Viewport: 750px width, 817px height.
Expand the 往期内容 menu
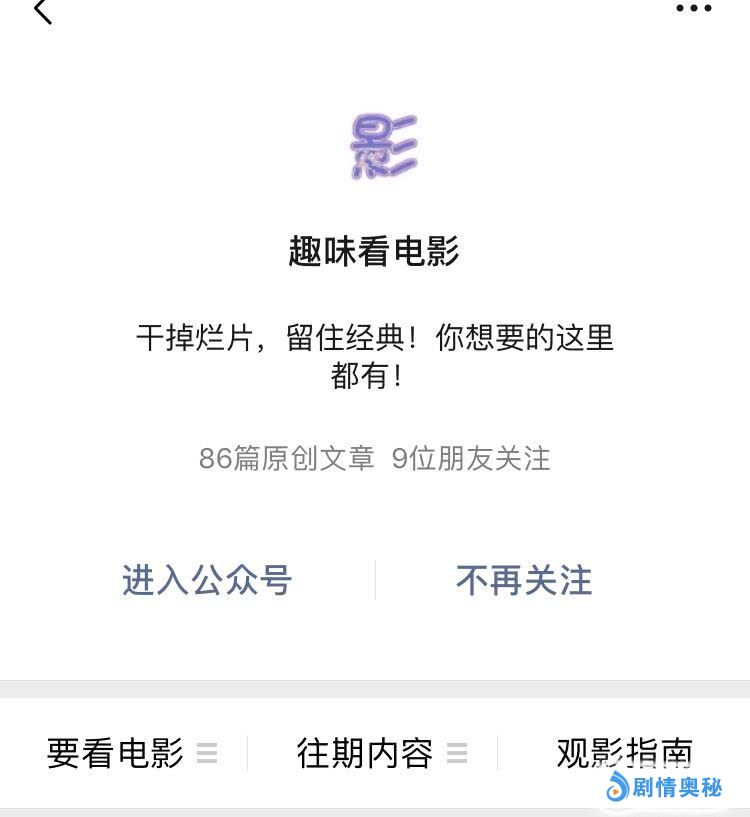tap(381, 753)
